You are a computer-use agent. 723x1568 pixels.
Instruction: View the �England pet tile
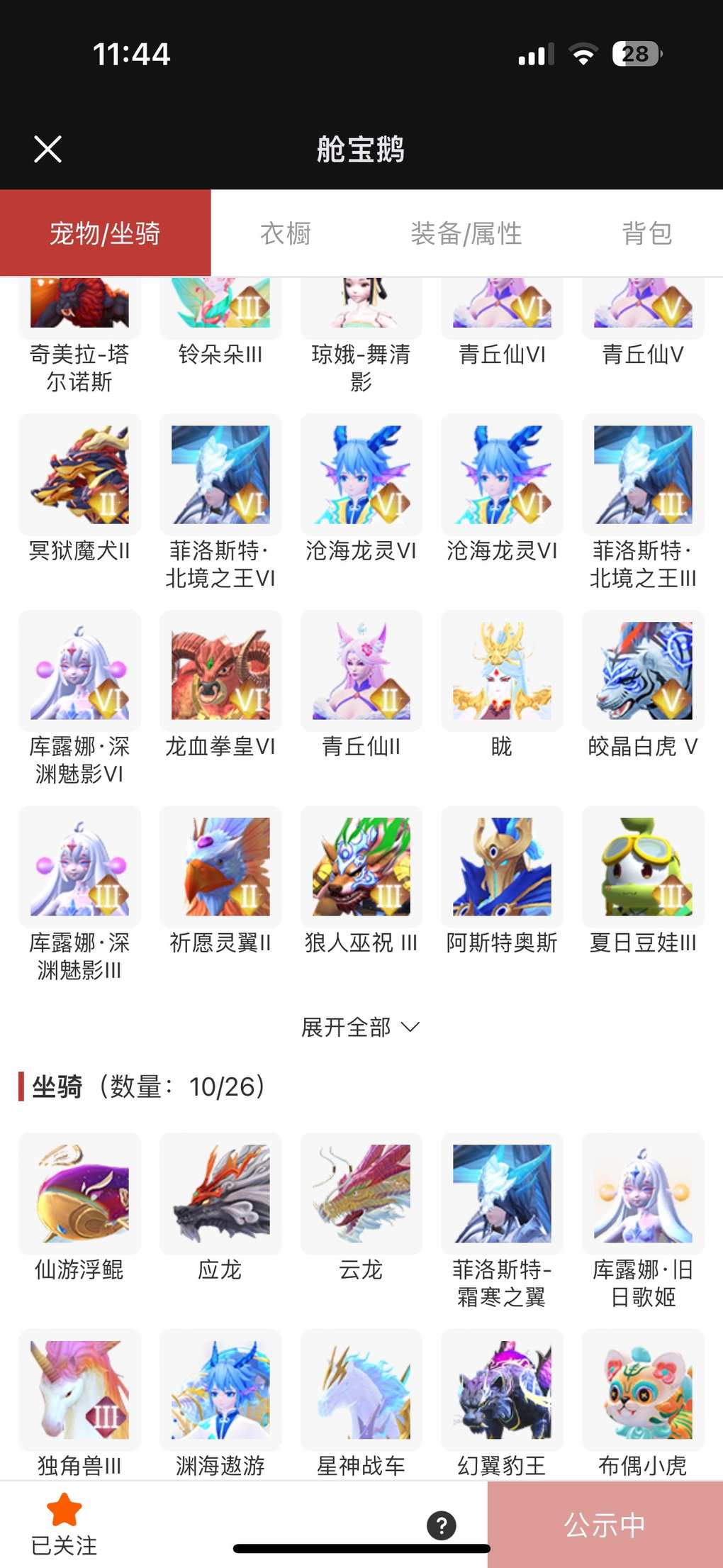click(x=502, y=671)
